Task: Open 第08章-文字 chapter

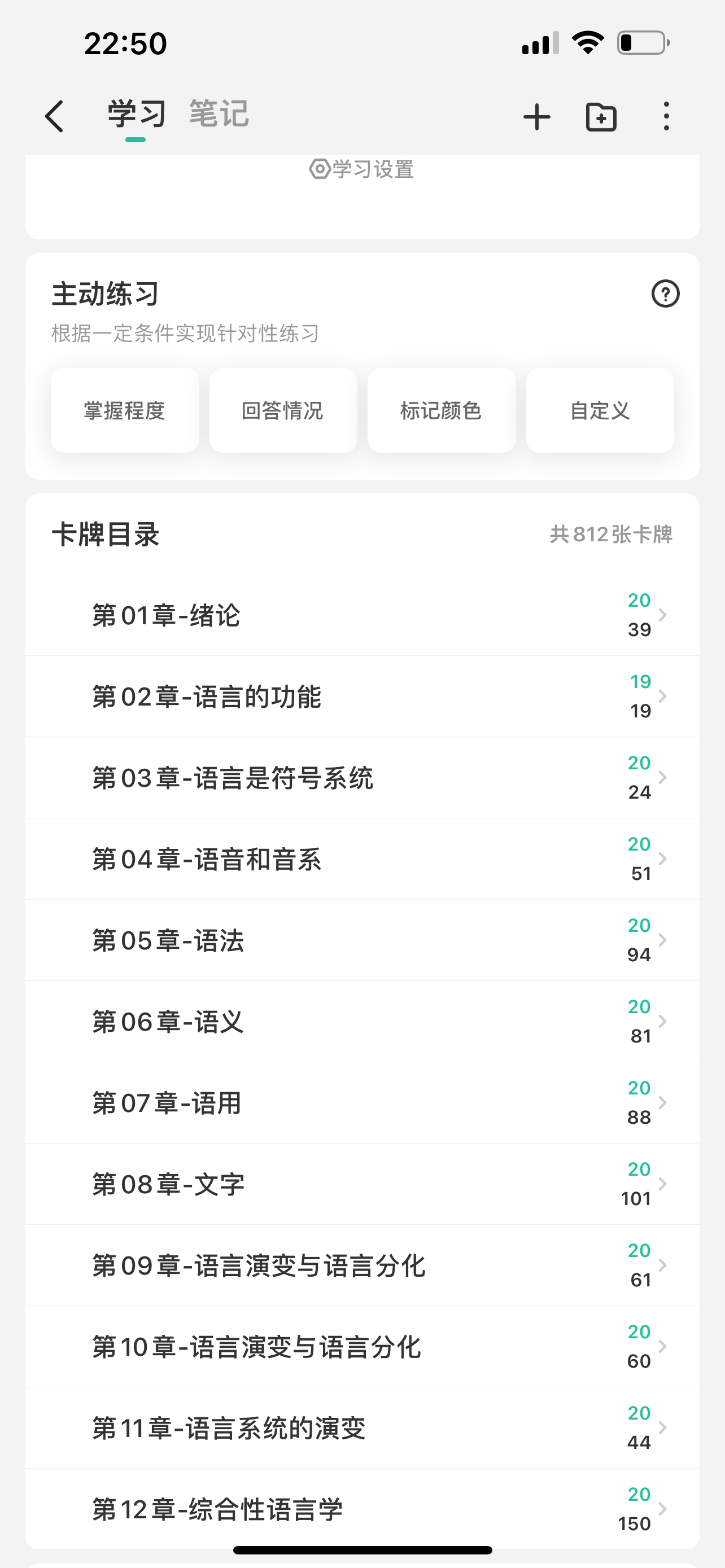Action: point(362,1184)
